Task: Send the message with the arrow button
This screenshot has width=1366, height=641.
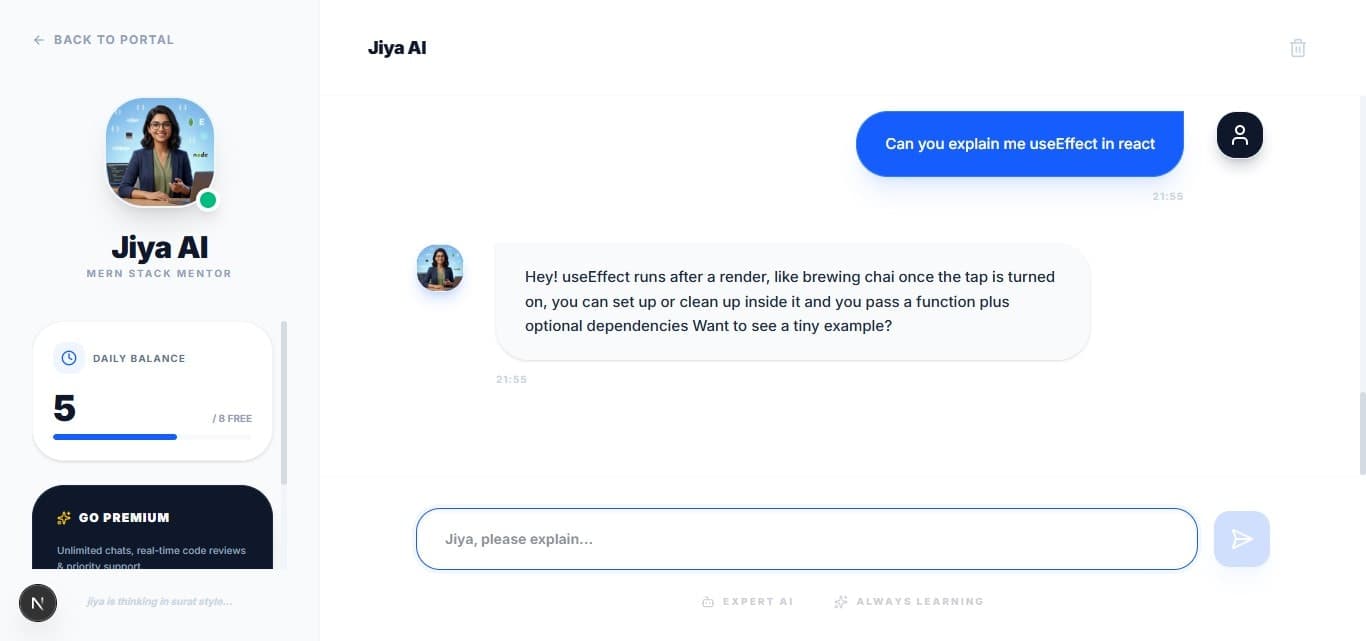Action: [x=1241, y=539]
